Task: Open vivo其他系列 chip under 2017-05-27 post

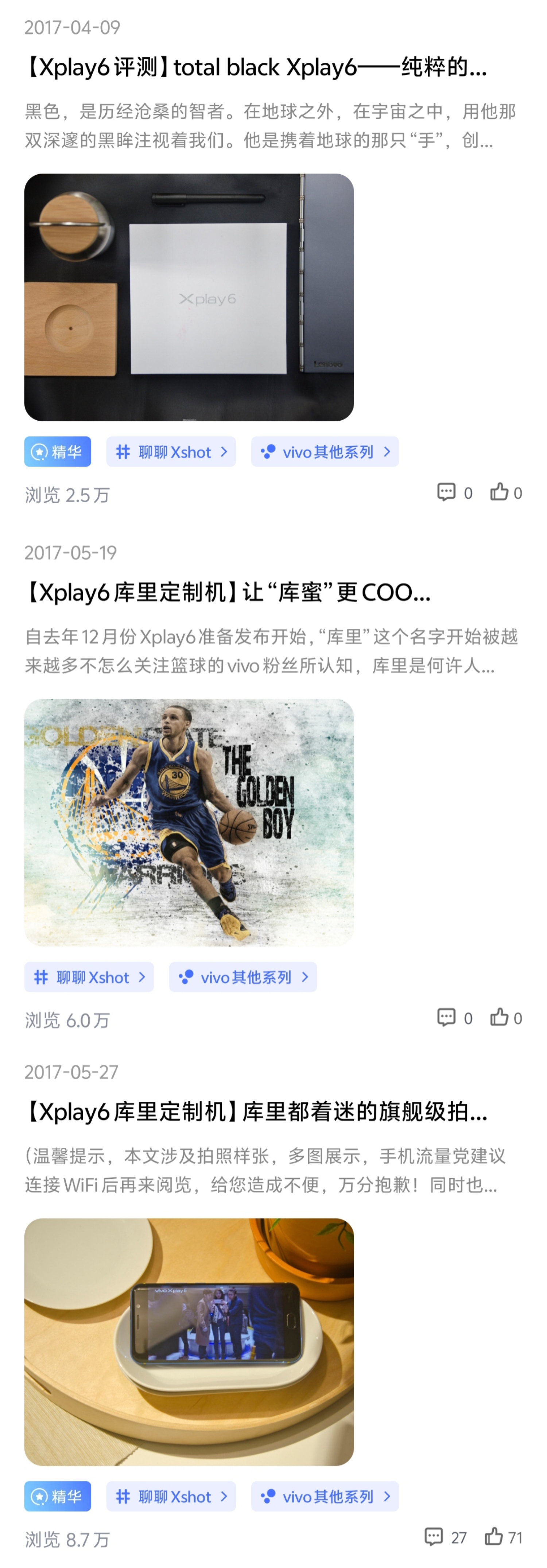Action: click(325, 1496)
